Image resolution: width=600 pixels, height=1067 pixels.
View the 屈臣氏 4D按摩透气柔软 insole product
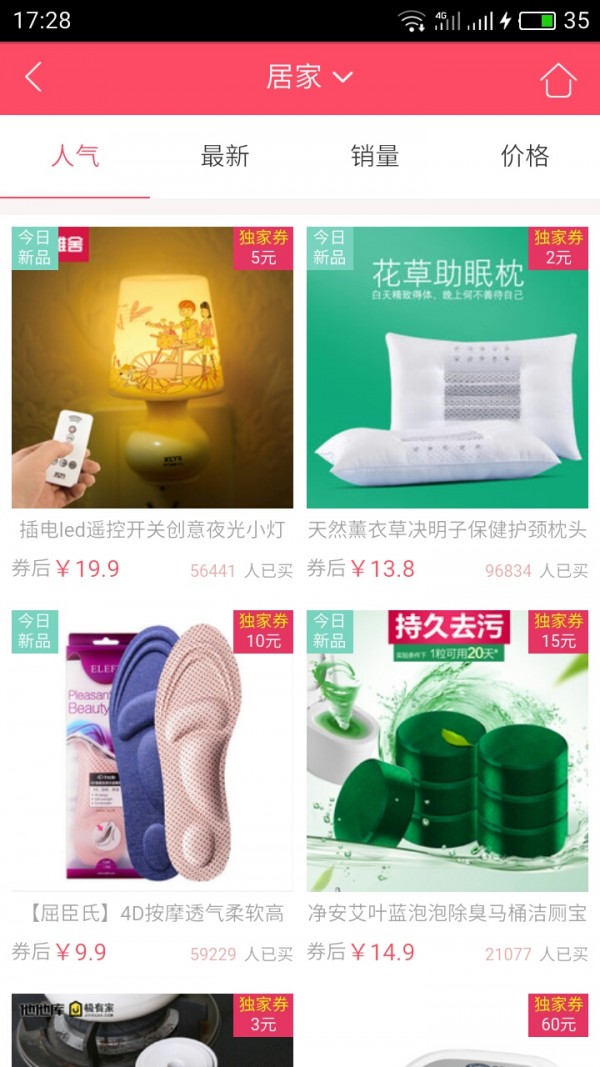[152, 751]
